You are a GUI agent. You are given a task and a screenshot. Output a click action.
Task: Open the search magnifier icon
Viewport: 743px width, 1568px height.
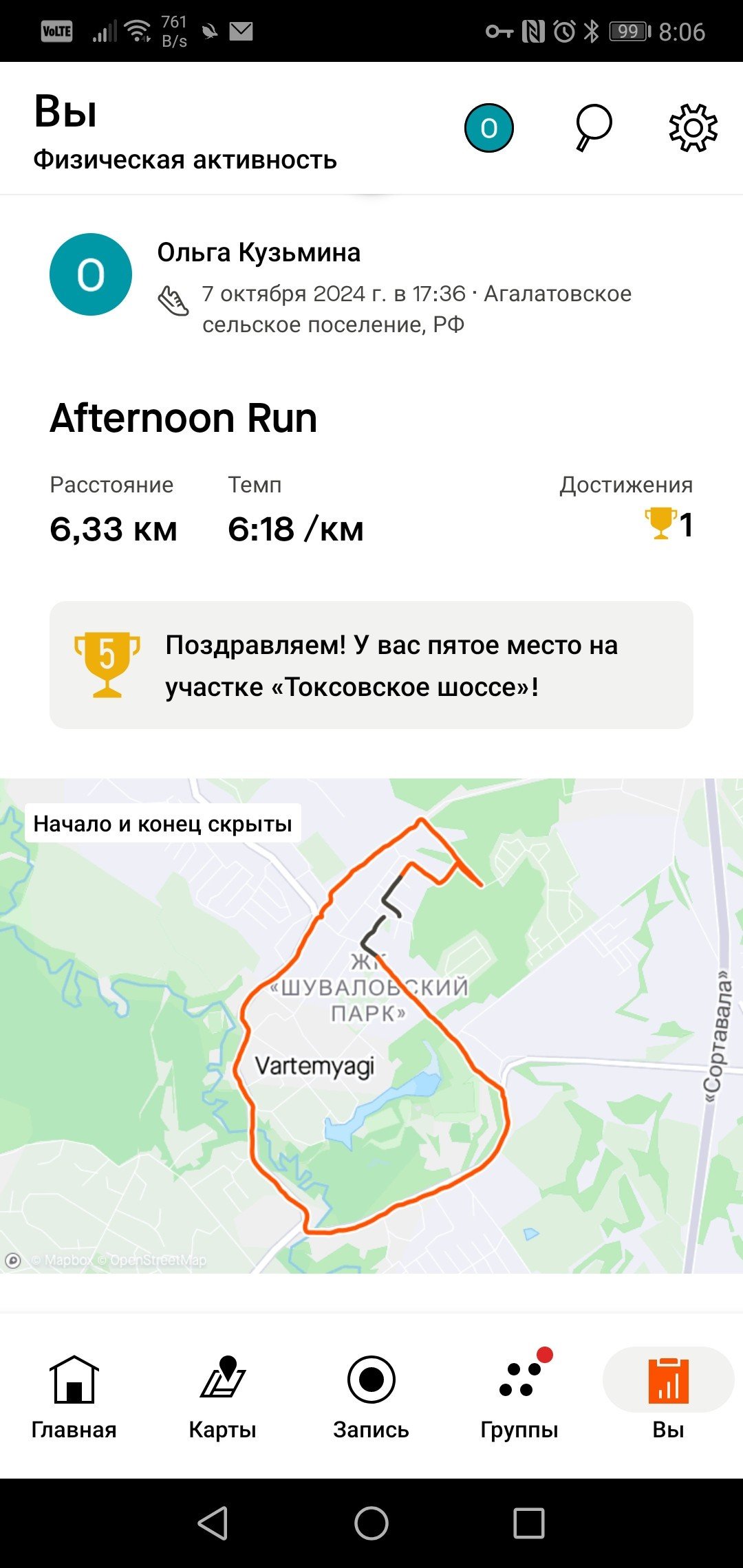pos(593,128)
